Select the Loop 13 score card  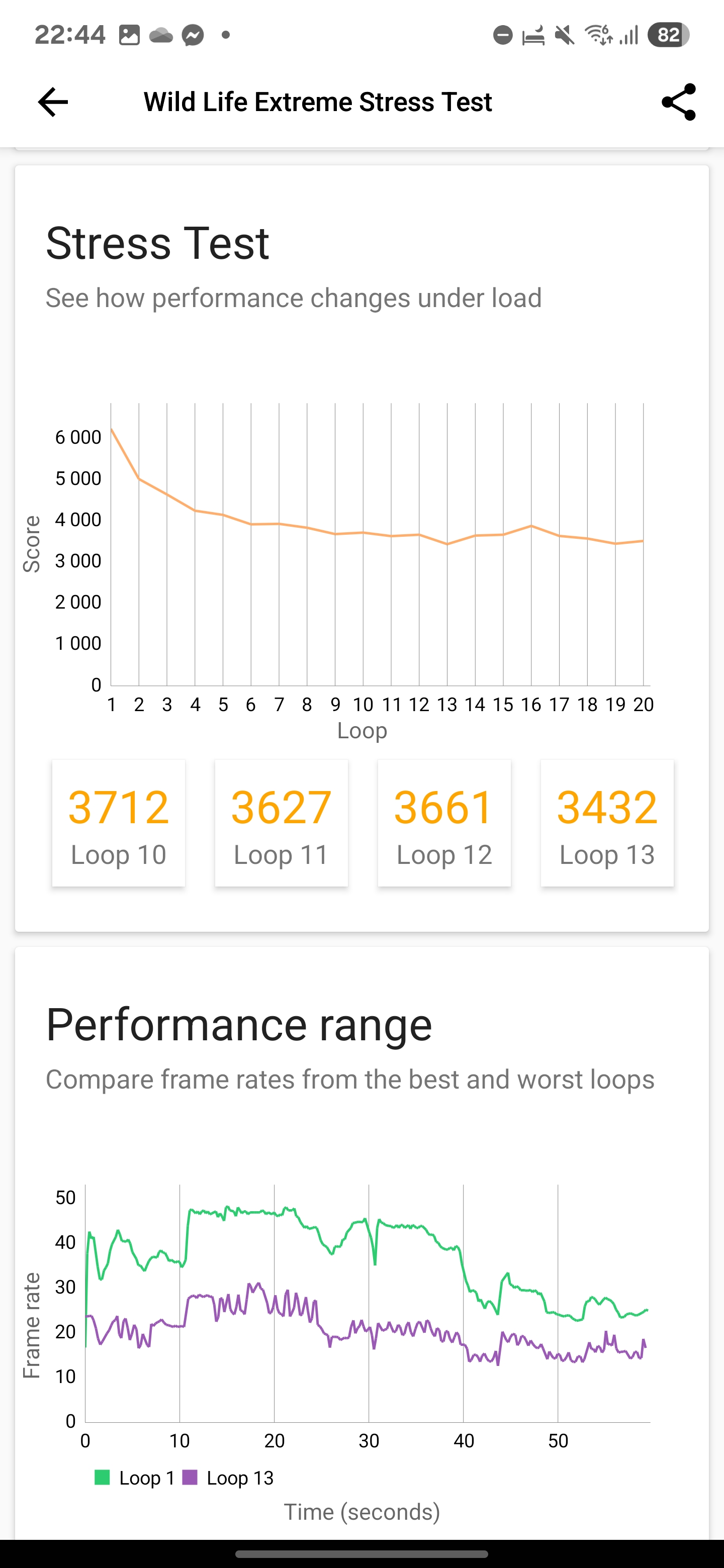tap(606, 823)
